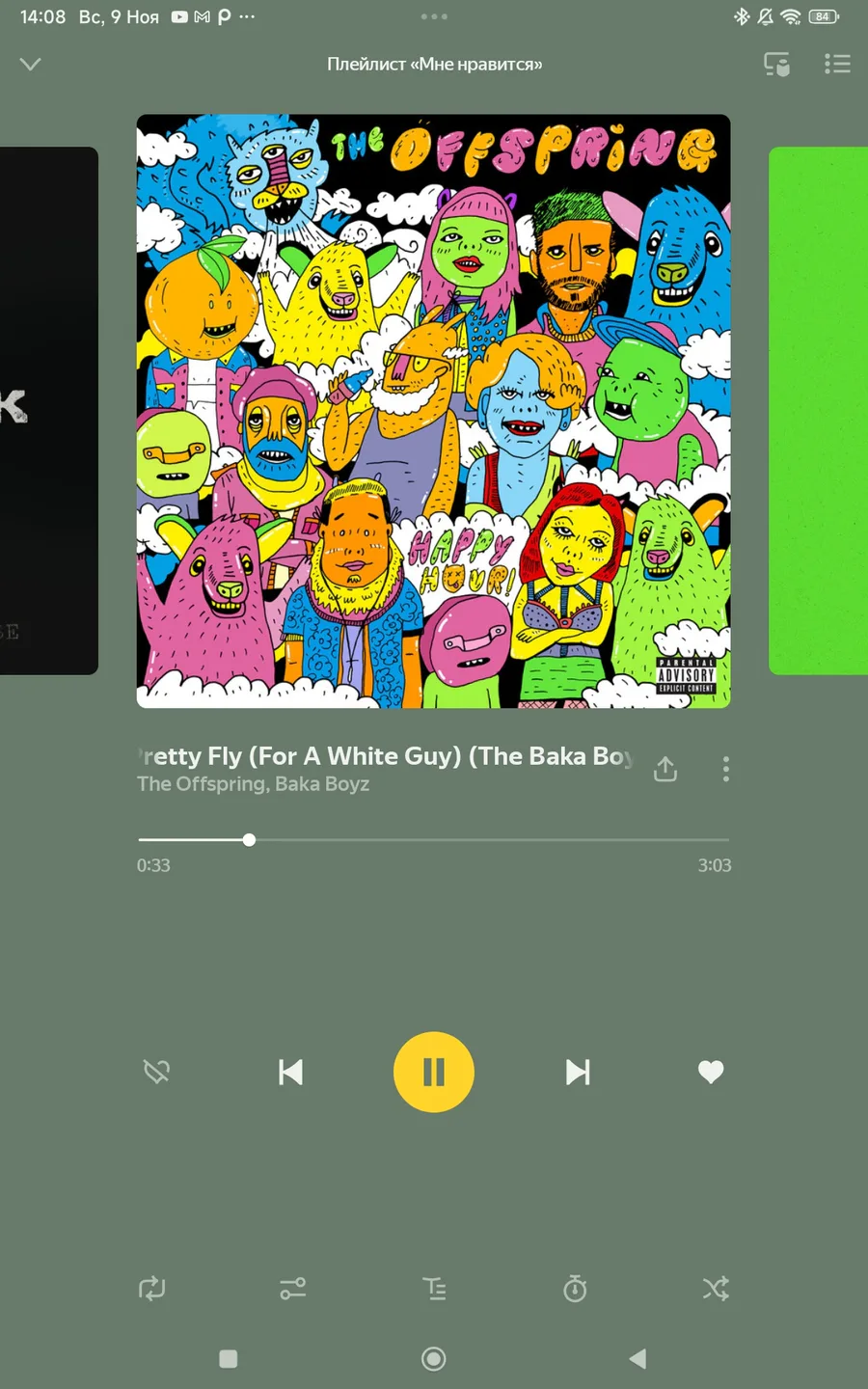Tap the playback progress bar to seek
This screenshot has height=1389, width=868.
434,840
